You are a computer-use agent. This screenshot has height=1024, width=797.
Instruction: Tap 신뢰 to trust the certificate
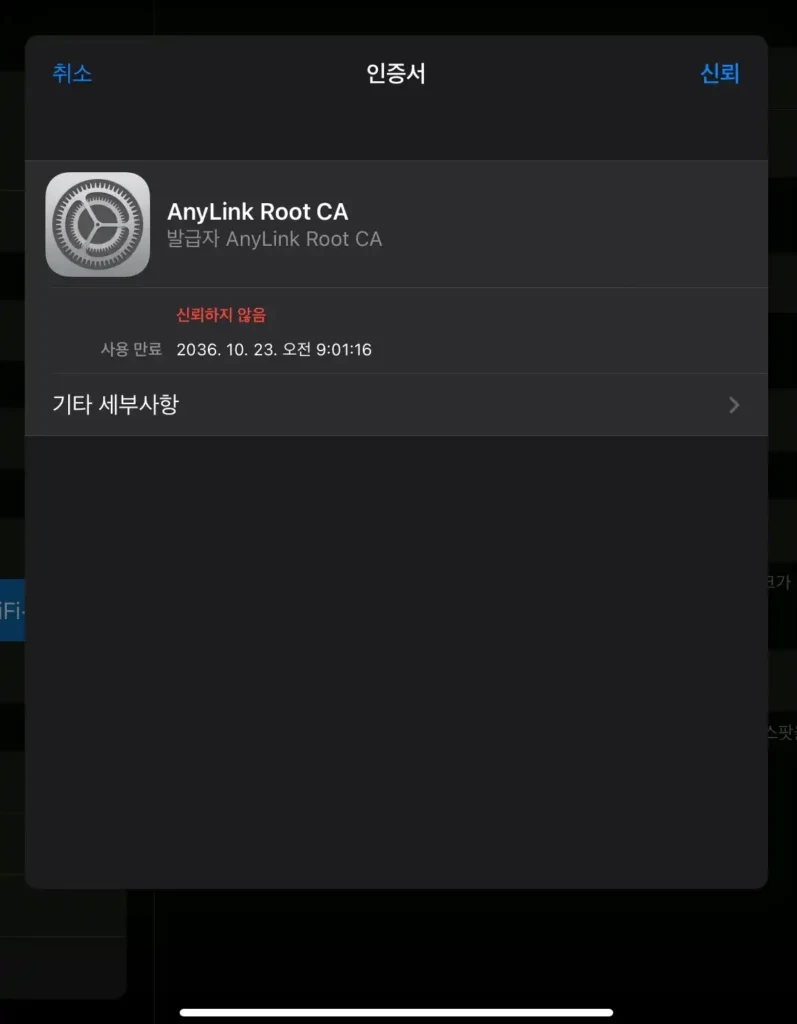719,74
